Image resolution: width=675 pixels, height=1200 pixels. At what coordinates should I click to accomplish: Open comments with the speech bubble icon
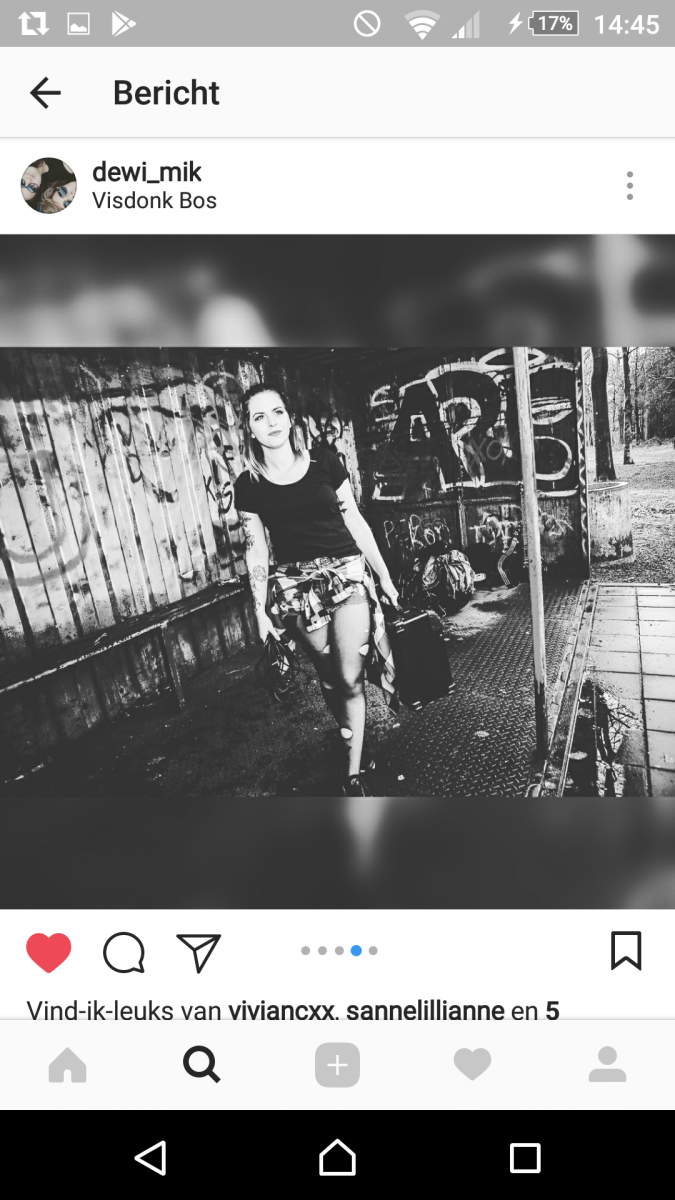tap(124, 952)
